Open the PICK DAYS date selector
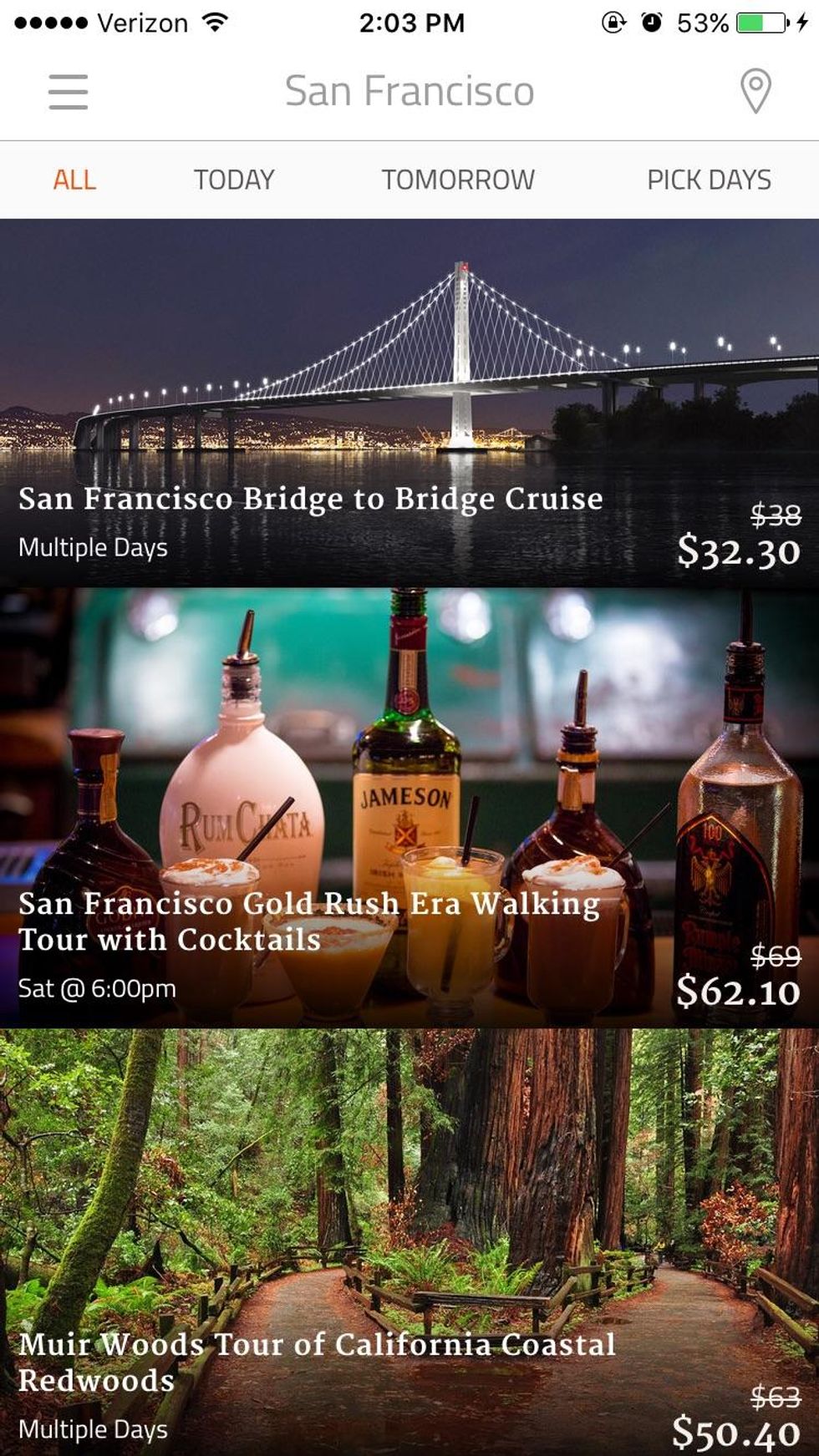 (x=709, y=178)
